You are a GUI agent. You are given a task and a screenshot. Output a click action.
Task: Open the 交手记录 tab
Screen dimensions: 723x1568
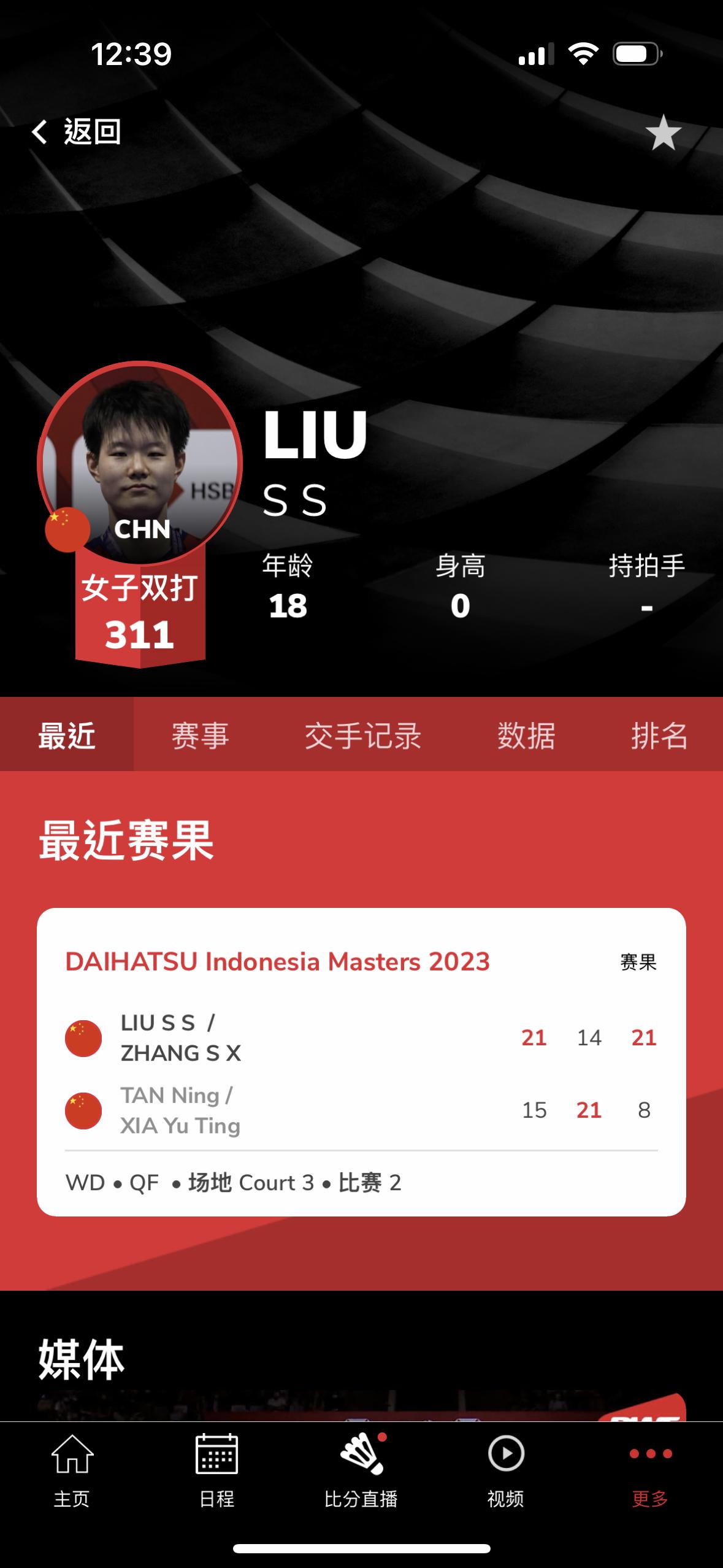[x=363, y=734]
